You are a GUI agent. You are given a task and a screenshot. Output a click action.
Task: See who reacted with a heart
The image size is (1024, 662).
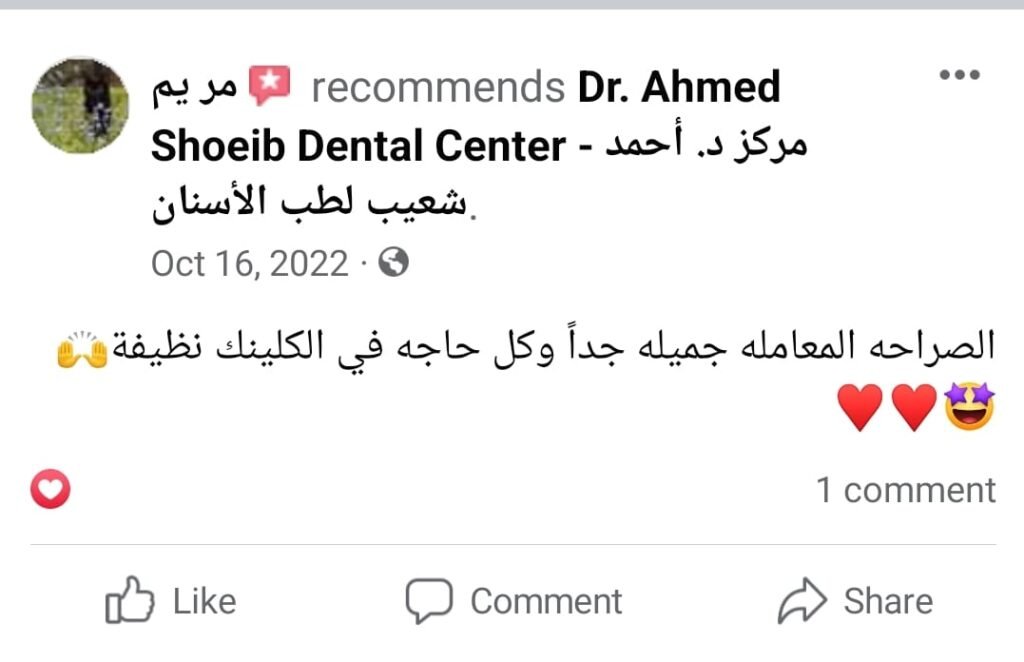pyautogui.click(x=51, y=490)
